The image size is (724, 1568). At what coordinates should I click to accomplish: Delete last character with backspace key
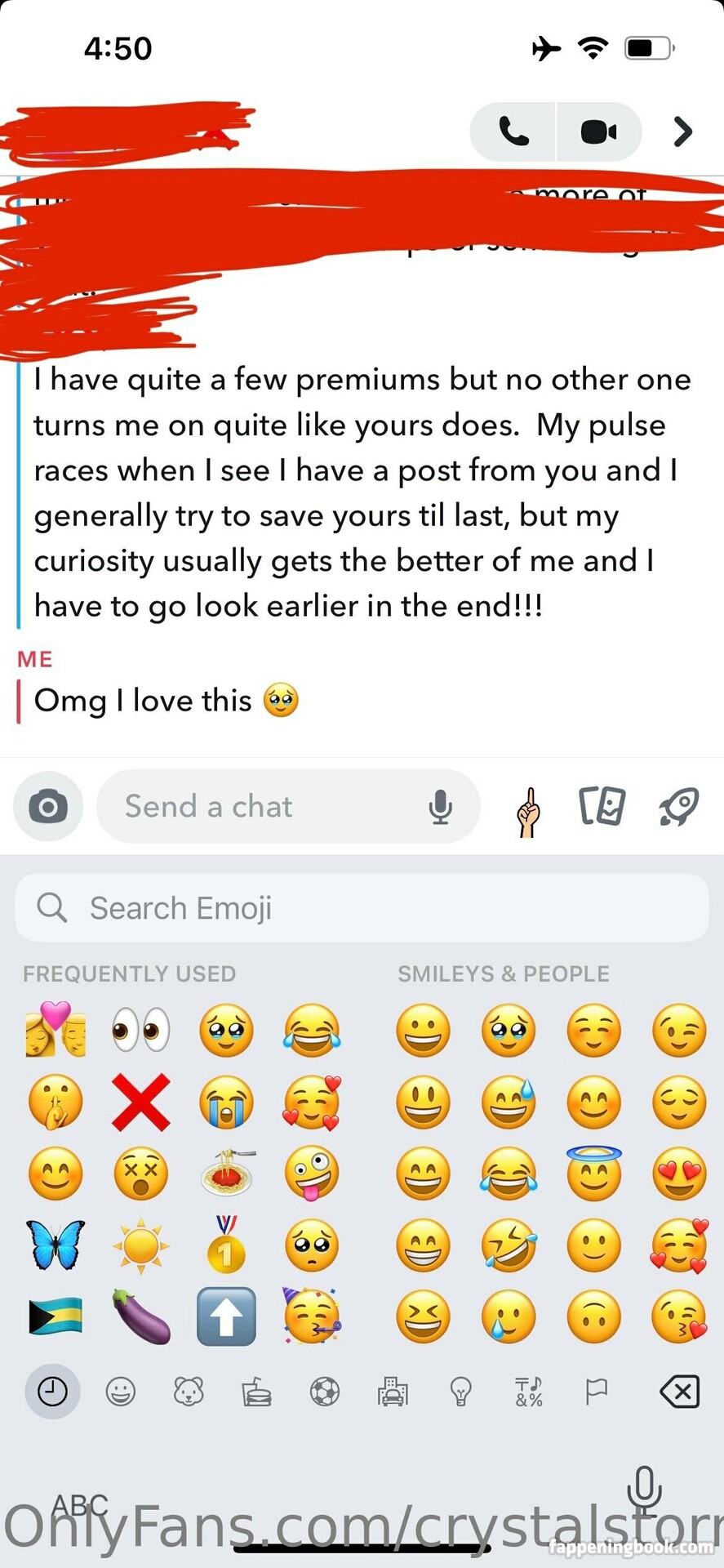(679, 1392)
